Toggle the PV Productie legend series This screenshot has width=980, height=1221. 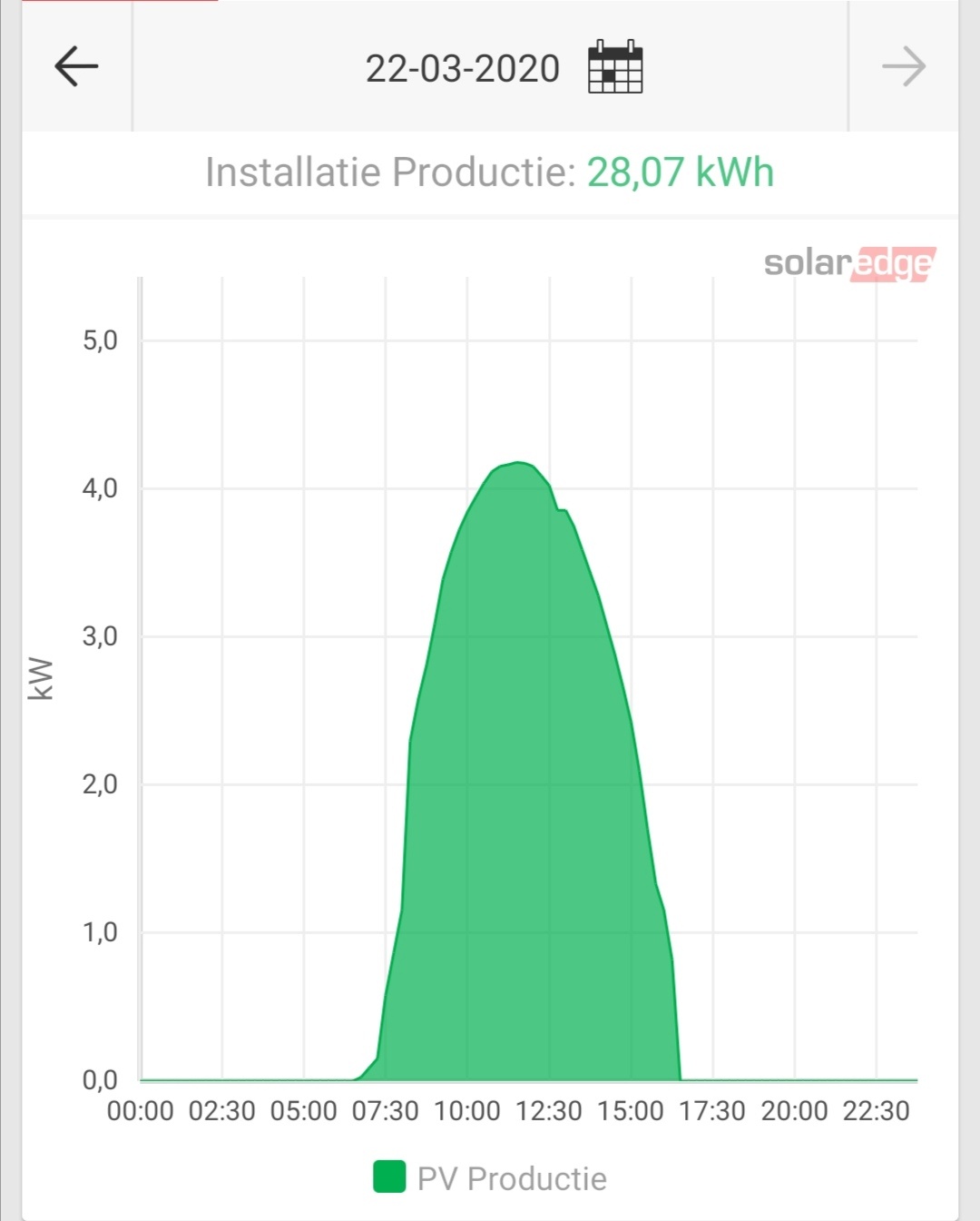coord(490,1178)
